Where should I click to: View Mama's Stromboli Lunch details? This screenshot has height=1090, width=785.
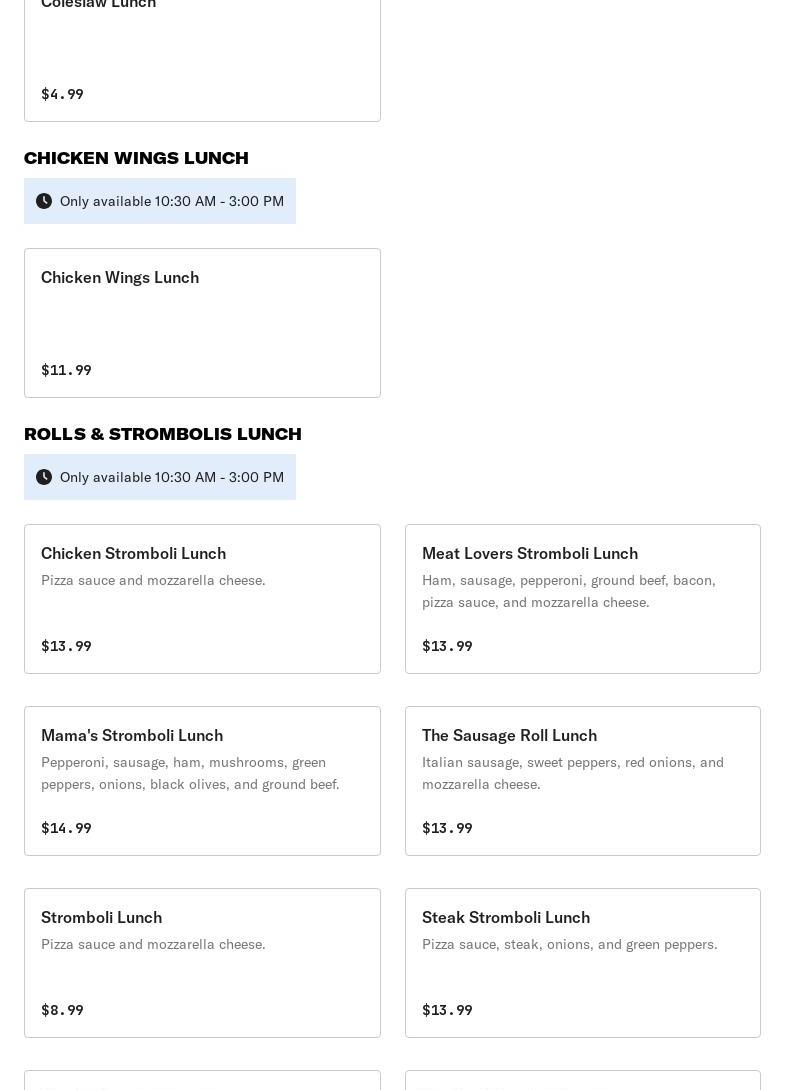202,780
